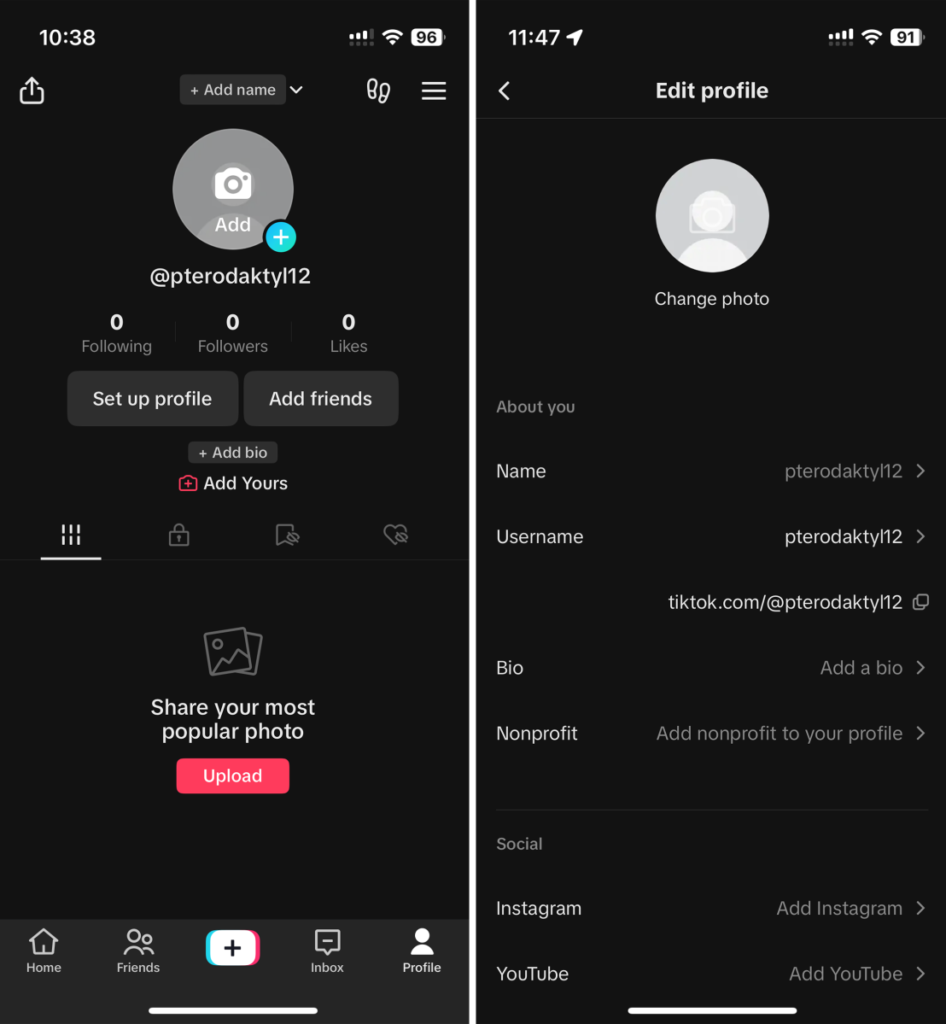Switch to the private videos lock tab
The width and height of the screenshot is (946, 1024).
[x=179, y=536]
